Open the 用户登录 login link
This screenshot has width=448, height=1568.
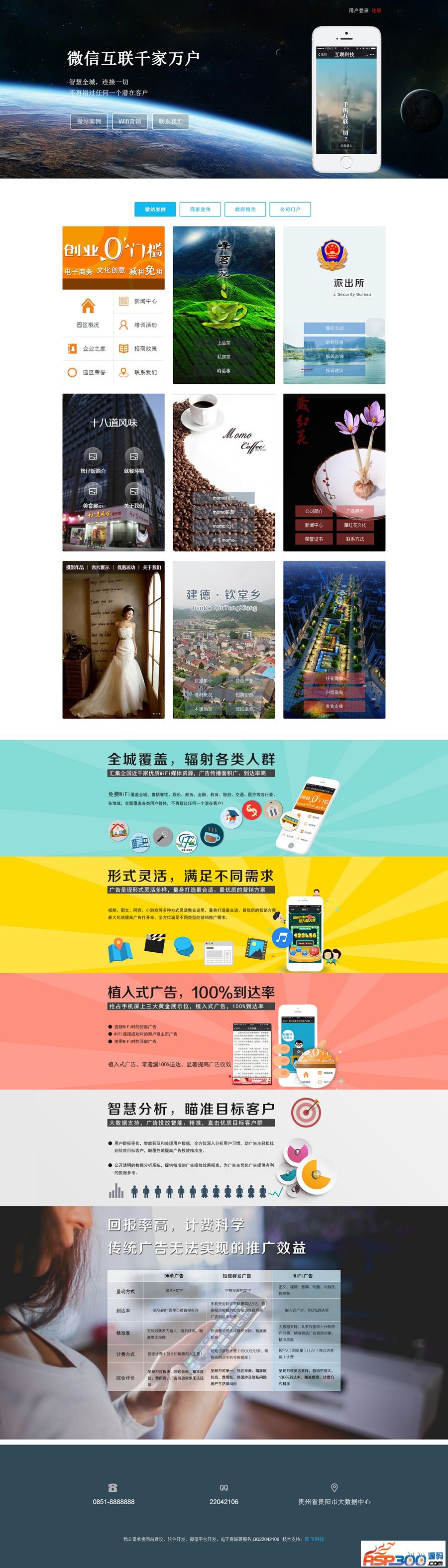click(x=358, y=10)
